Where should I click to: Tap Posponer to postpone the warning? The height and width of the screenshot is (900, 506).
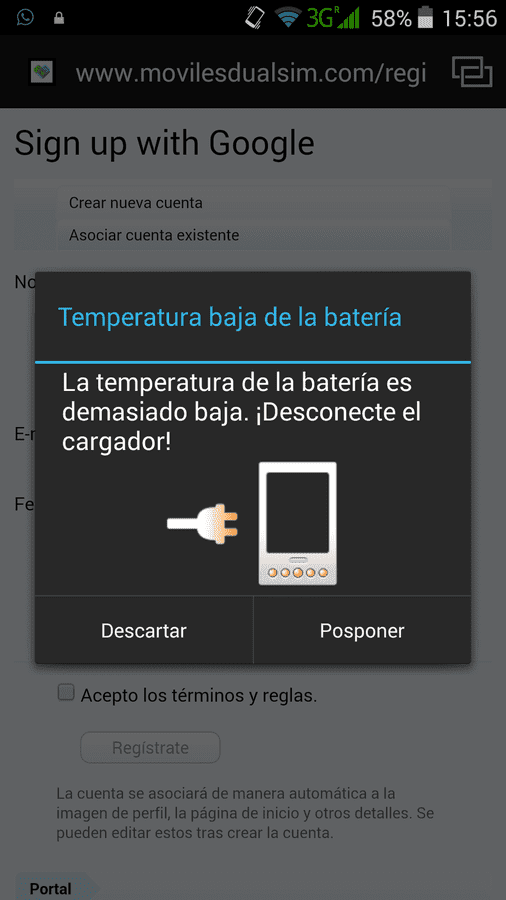tap(362, 630)
